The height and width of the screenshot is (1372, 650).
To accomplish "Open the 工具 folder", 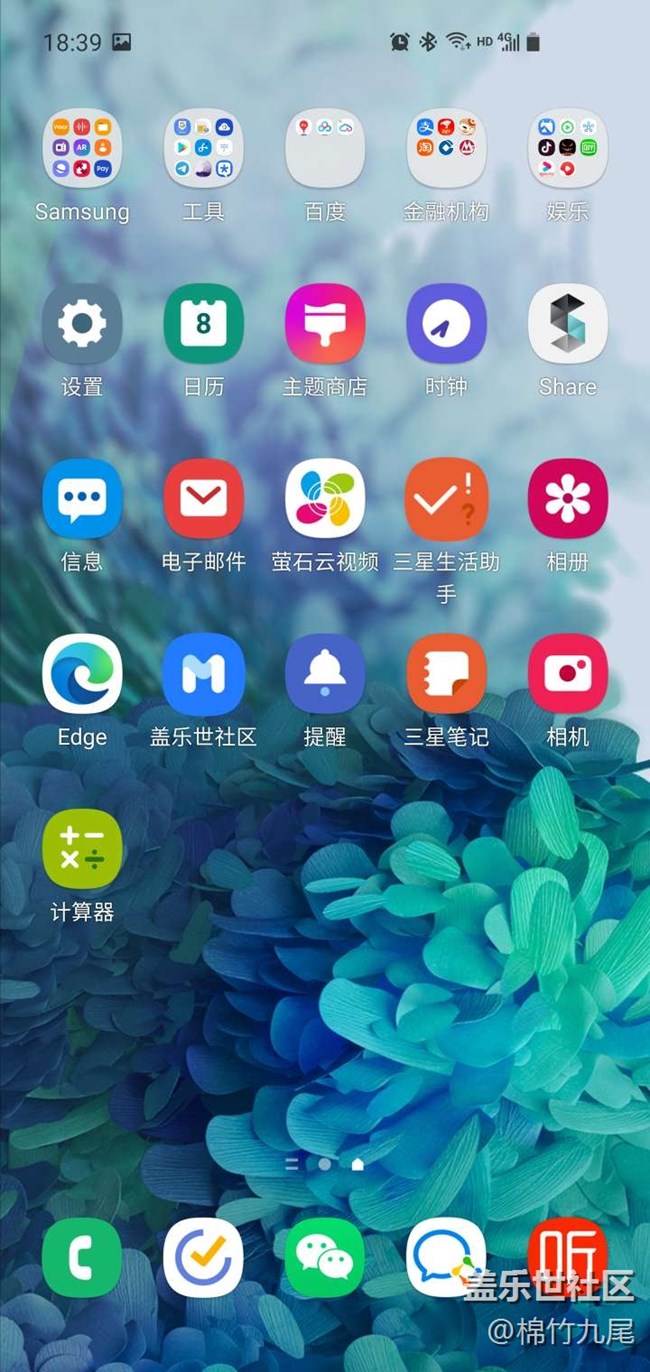I will coord(204,148).
